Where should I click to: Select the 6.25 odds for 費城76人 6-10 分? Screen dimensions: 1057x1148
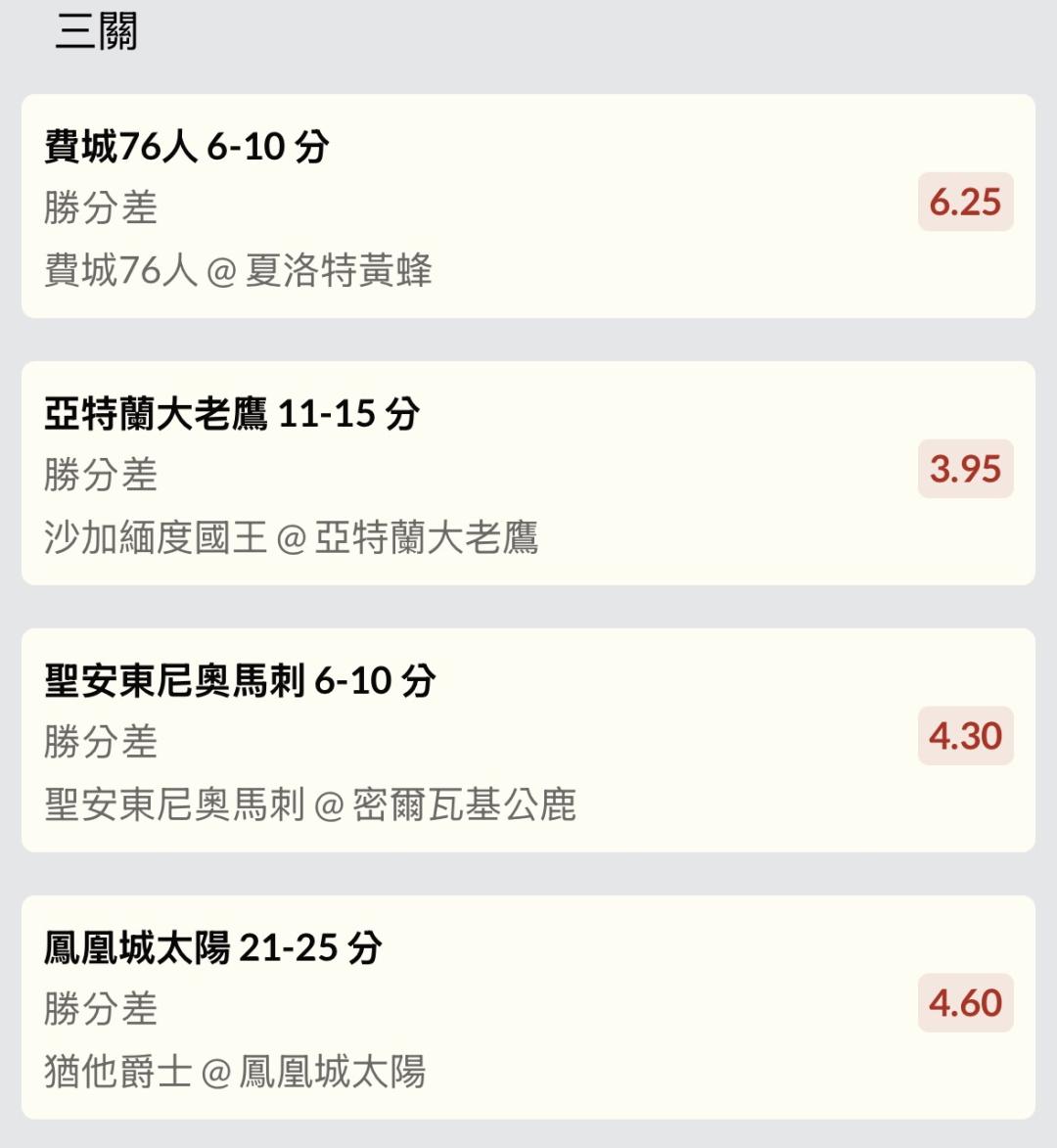point(965,203)
